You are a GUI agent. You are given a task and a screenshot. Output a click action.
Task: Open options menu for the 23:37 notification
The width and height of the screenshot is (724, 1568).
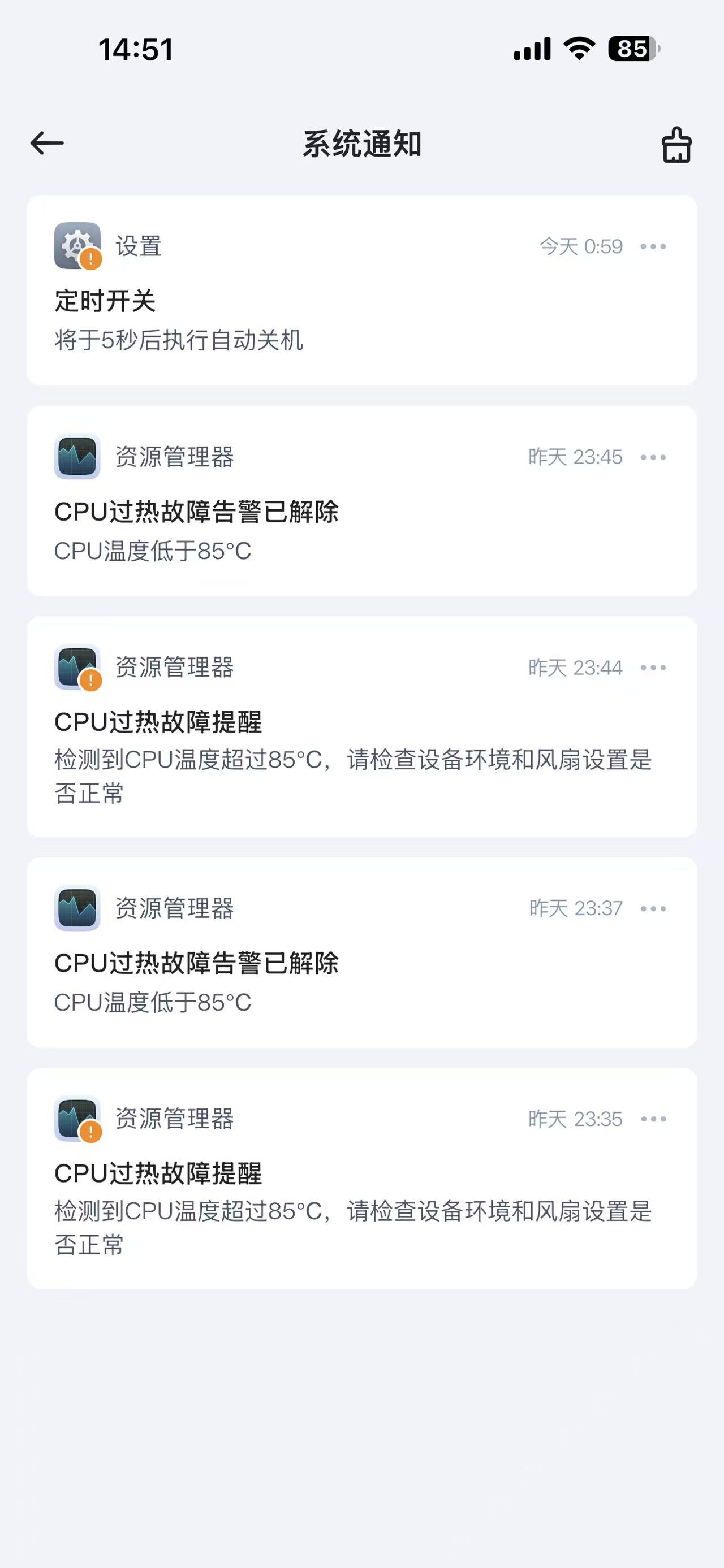pyautogui.click(x=653, y=909)
